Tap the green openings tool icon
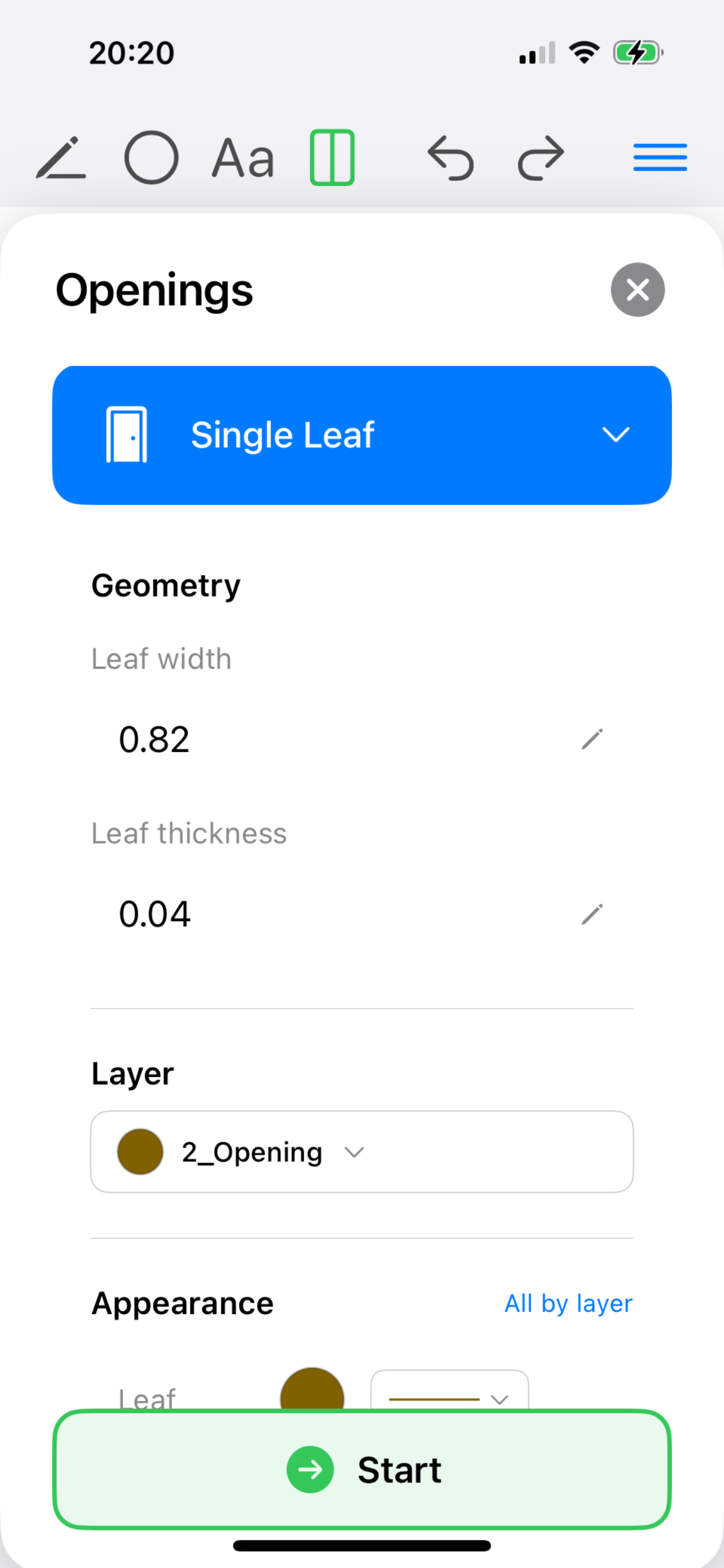Image resolution: width=724 pixels, height=1568 pixels. click(332, 157)
